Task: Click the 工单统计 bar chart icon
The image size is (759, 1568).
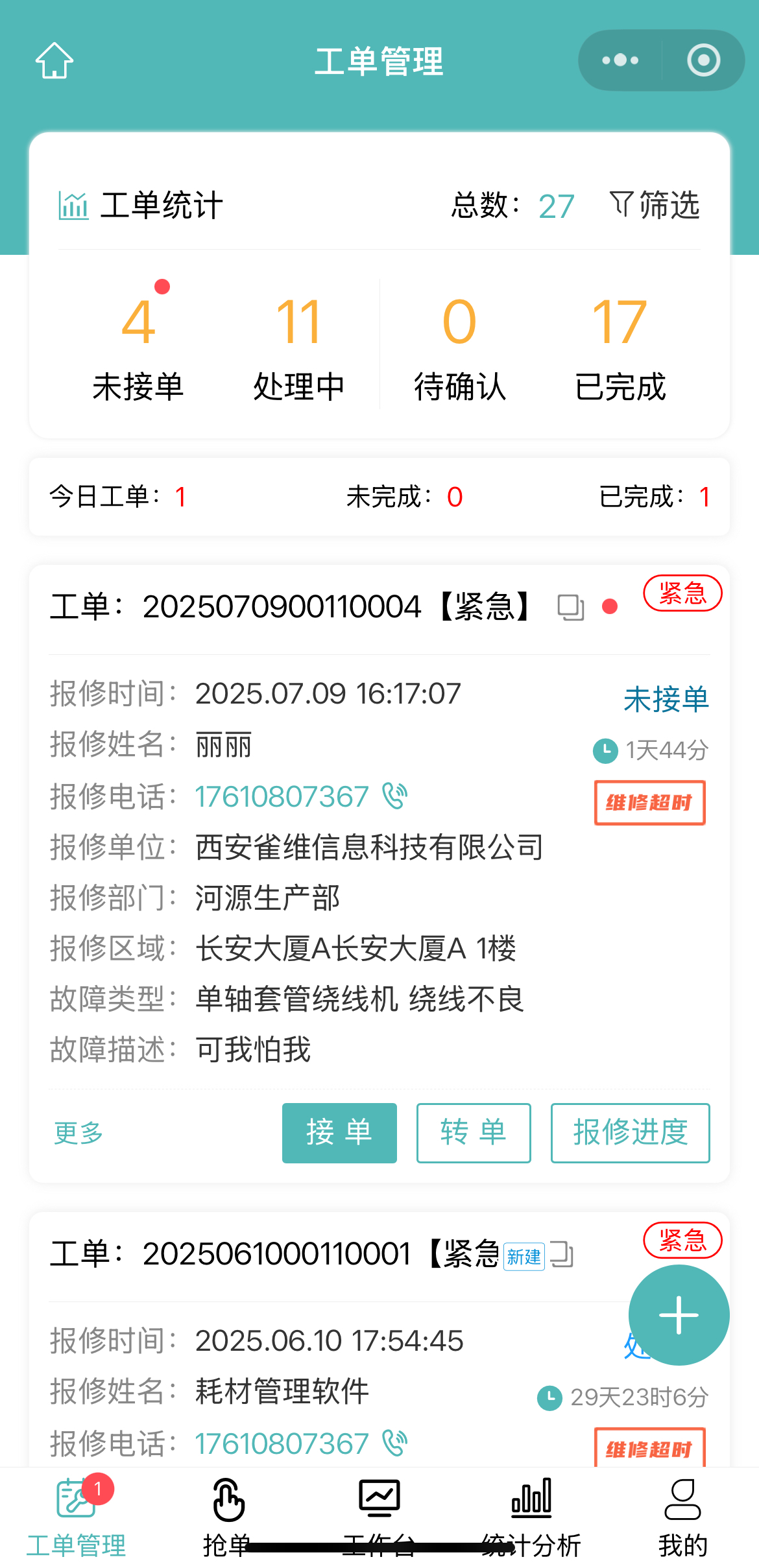Action: click(73, 206)
